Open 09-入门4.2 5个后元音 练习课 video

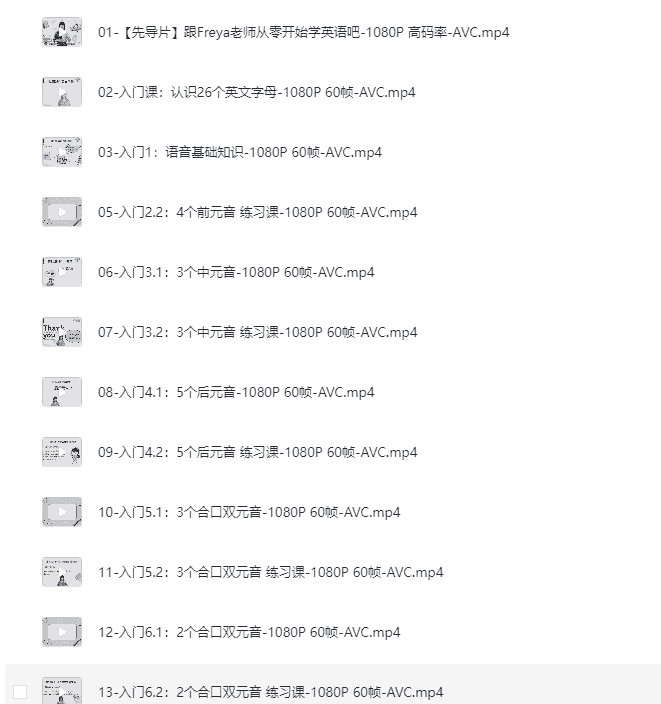pyautogui.click(x=257, y=452)
